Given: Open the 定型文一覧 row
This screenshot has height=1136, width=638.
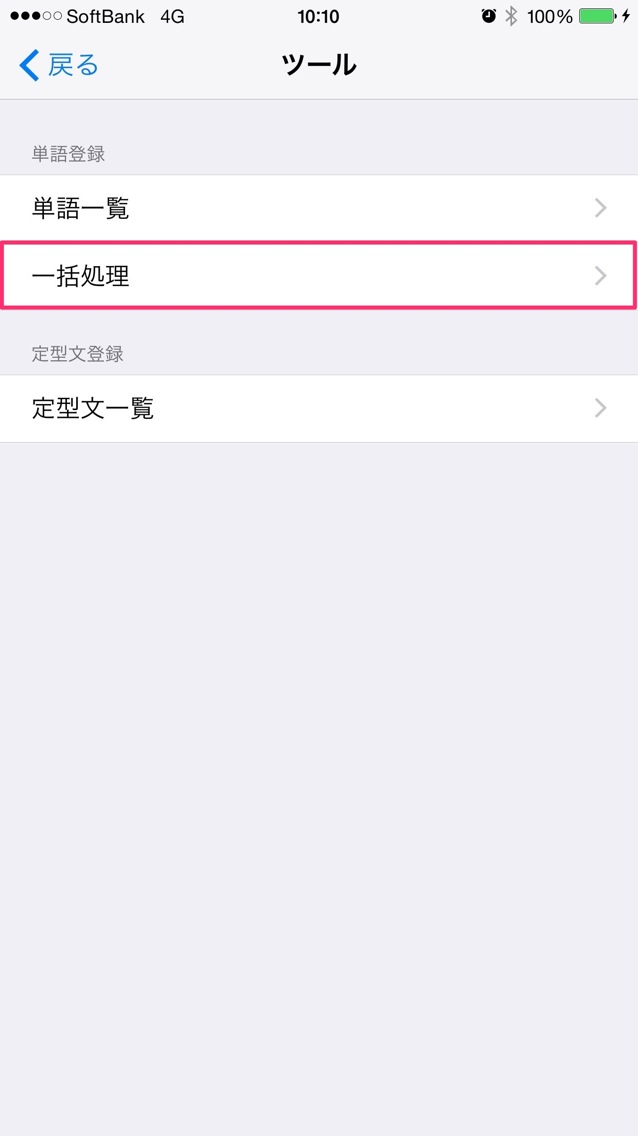Looking at the screenshot, I should coord(319,409).
